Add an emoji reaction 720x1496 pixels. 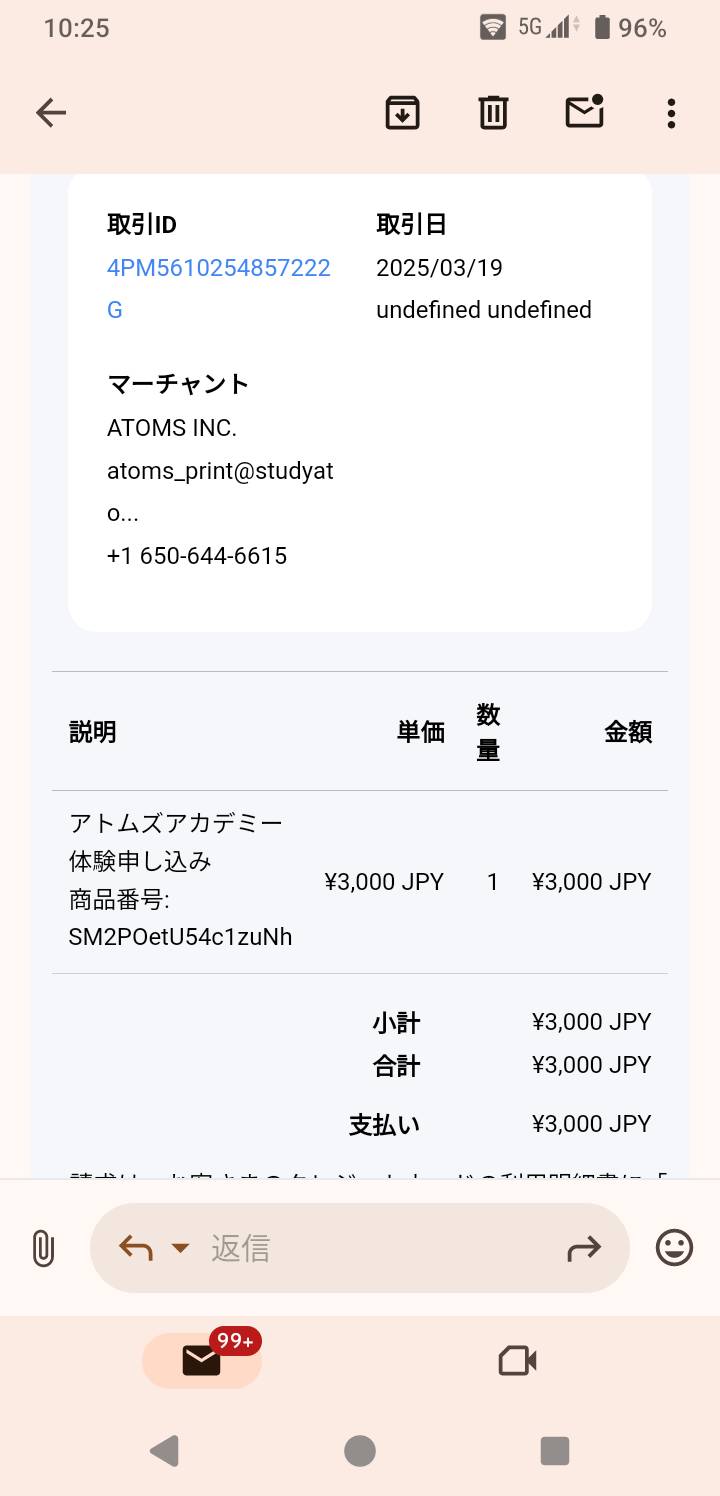(674, 1248)
